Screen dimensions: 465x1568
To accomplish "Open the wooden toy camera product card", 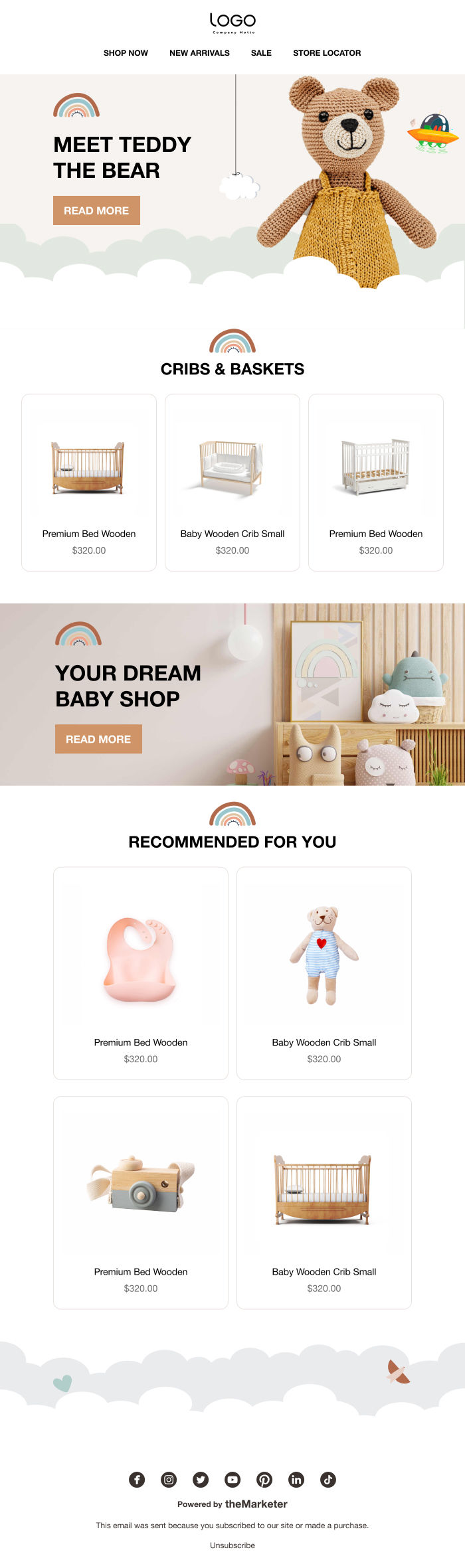I will 141,1202.
